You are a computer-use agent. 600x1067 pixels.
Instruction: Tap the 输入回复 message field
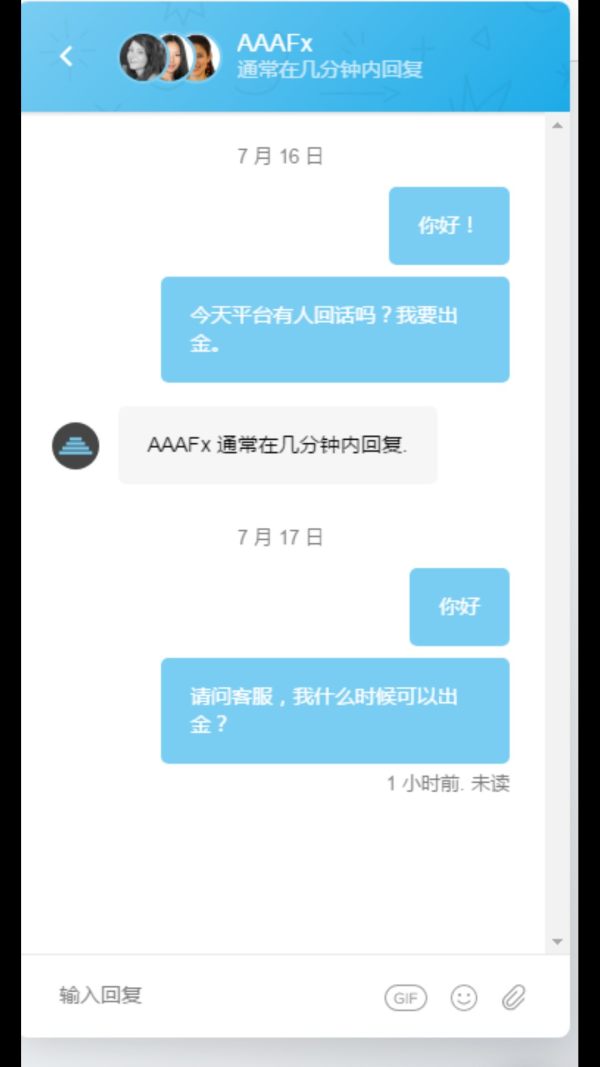coord(200,995)
